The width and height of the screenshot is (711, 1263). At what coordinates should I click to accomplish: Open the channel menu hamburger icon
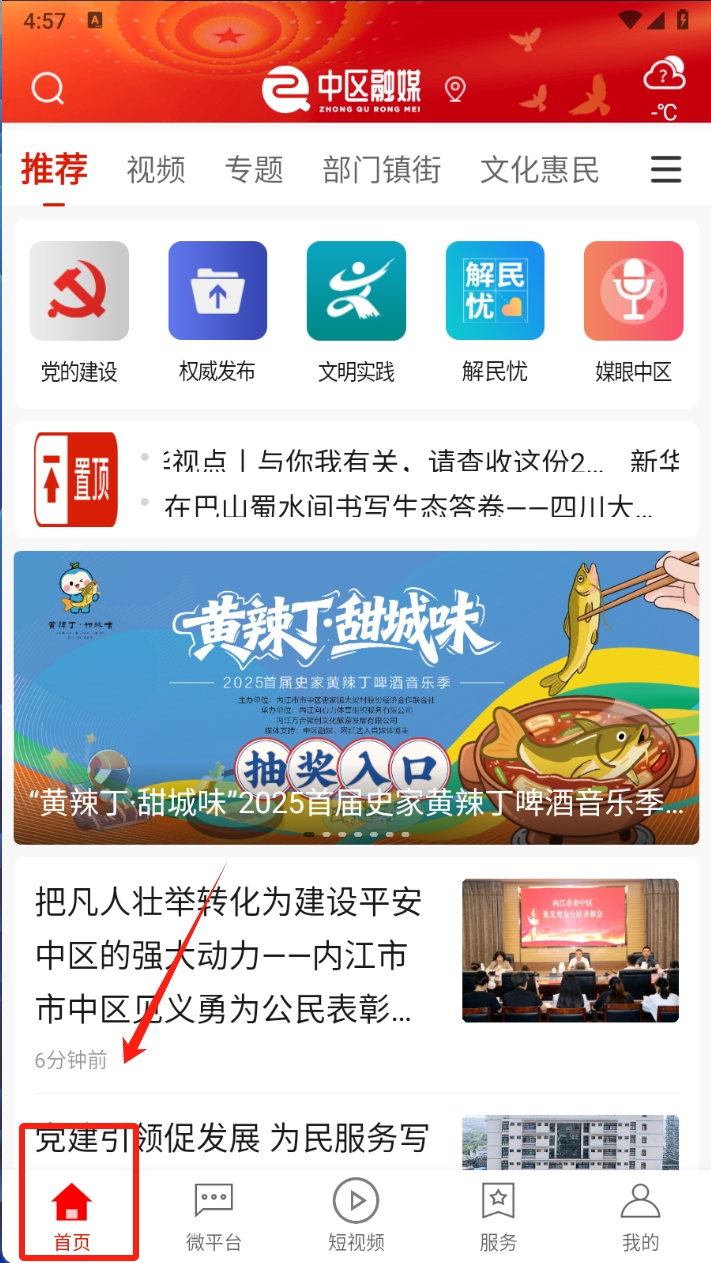(x=666, y=170)
